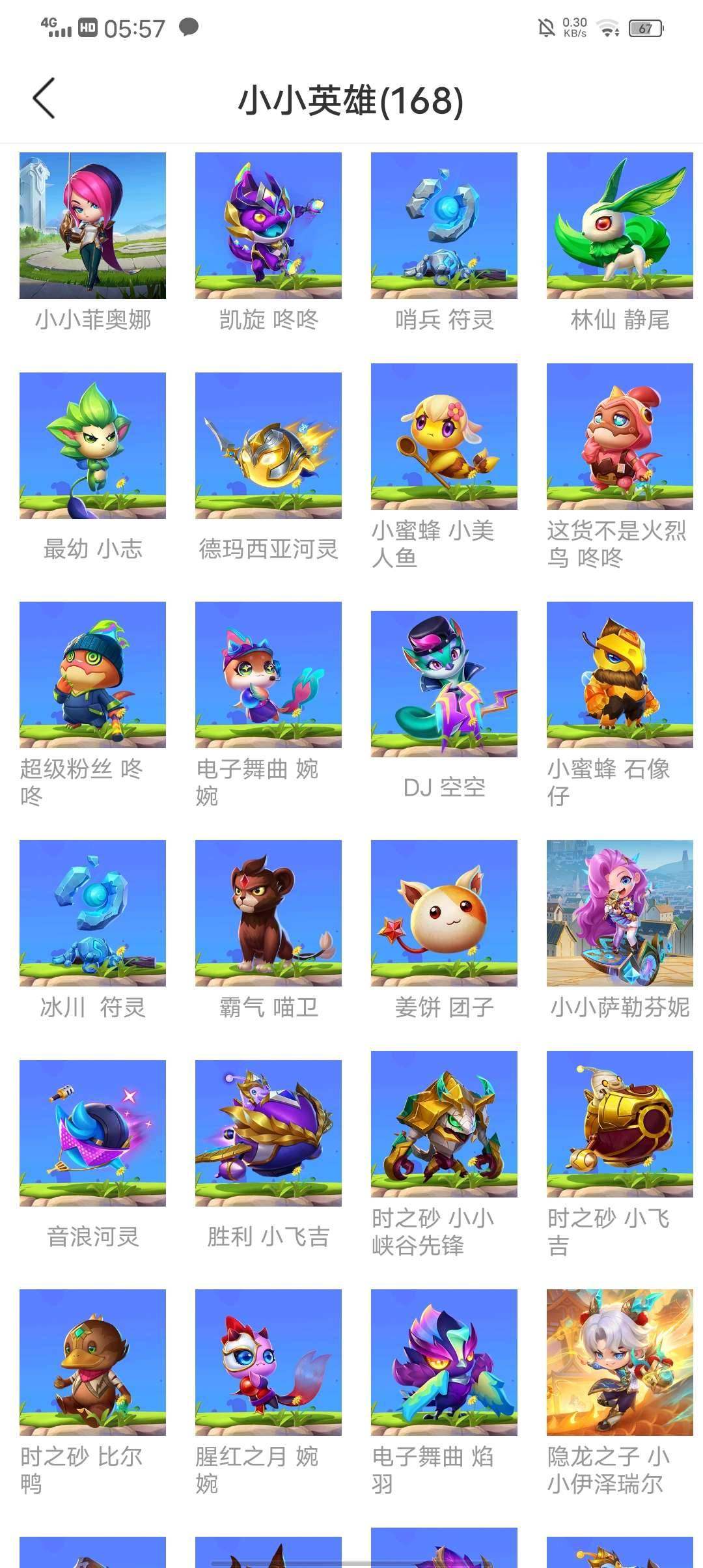Select the 小小萨勒芬妮 little legend
The width and height of the screenshot is (703, 1568).
(x=620, y=912)
